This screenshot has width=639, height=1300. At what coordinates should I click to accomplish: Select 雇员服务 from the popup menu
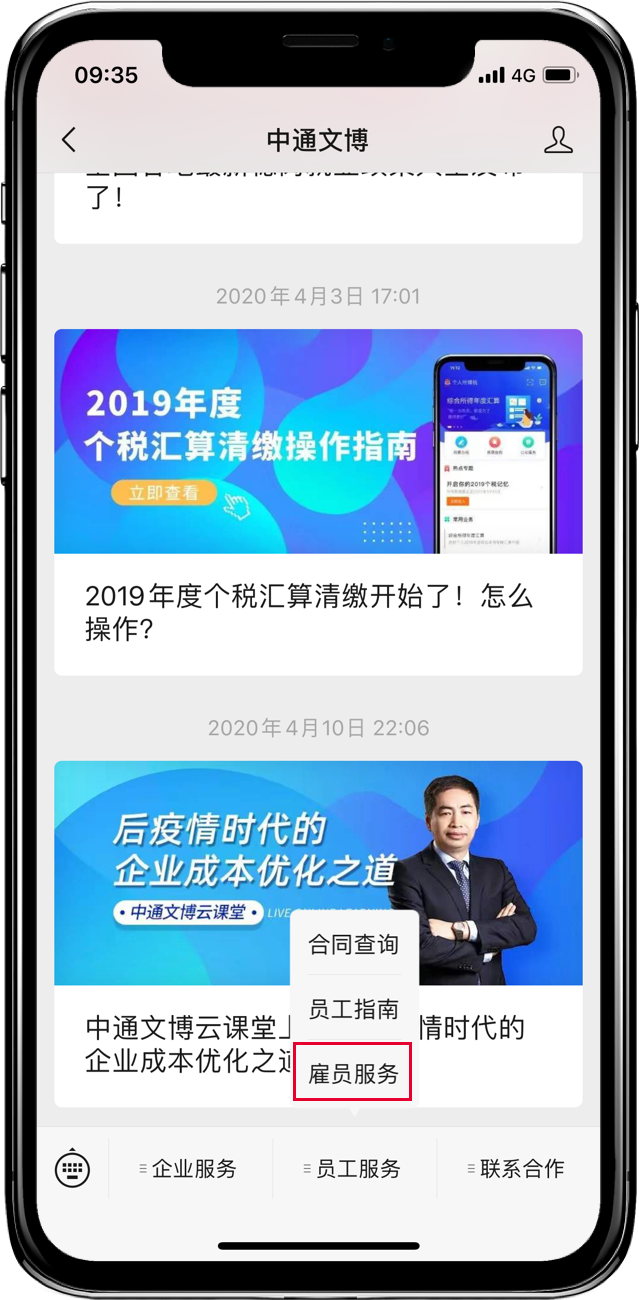[x=353, y=1074]
